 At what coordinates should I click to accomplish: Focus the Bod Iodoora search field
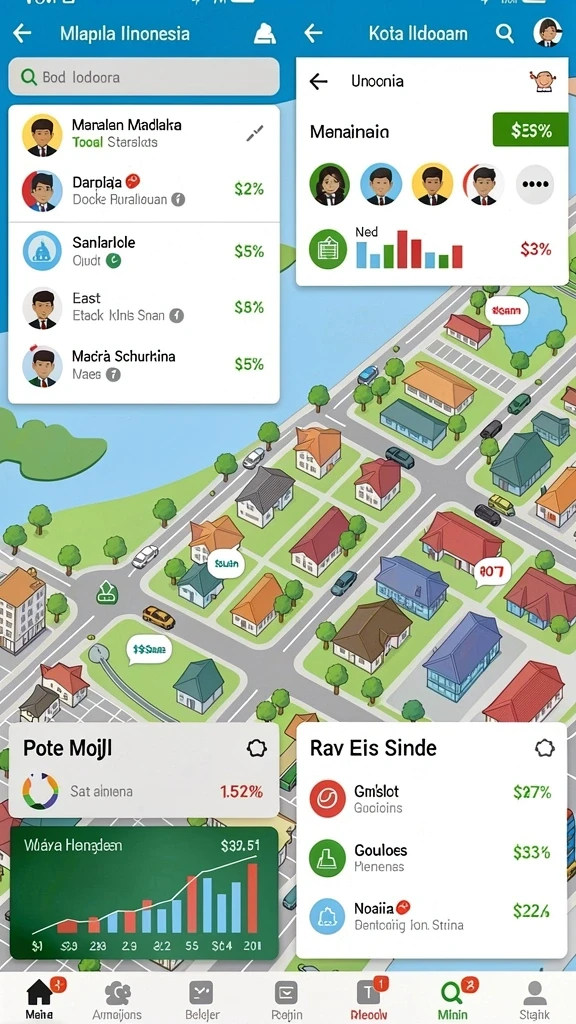coord(144,77)
